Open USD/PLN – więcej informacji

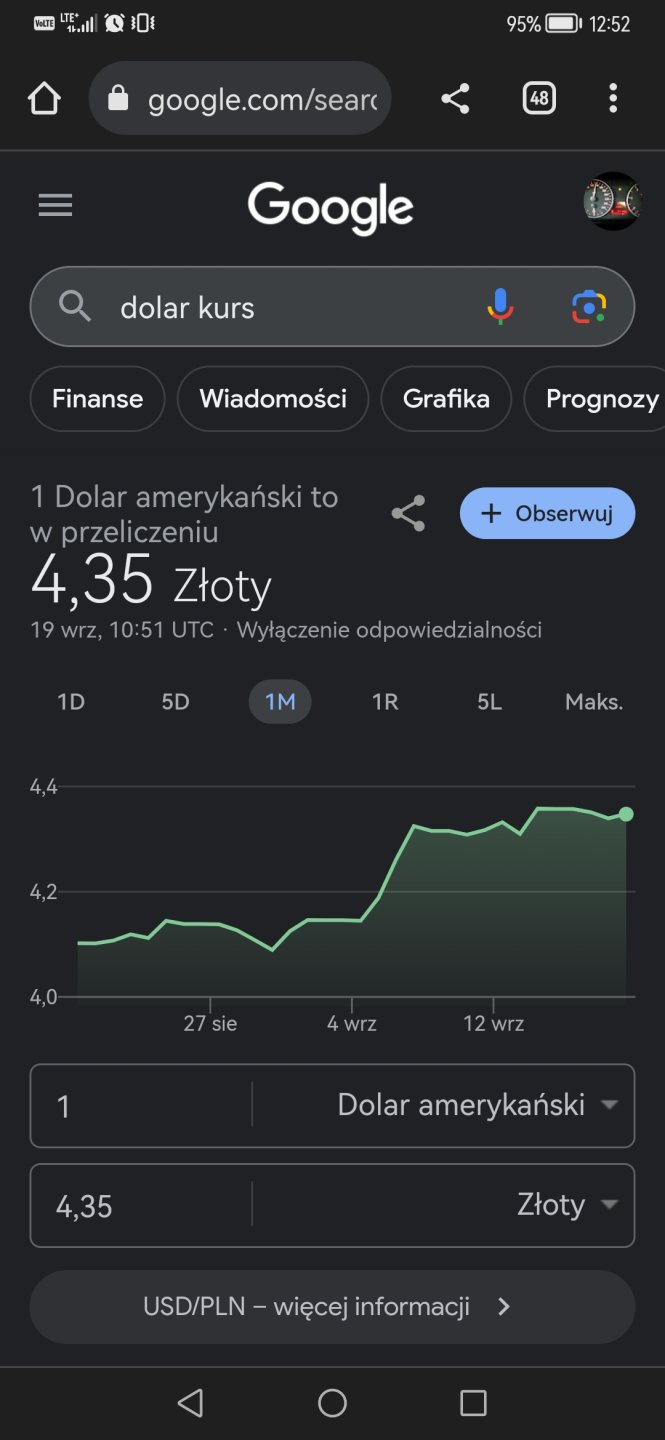[332, 1307]
